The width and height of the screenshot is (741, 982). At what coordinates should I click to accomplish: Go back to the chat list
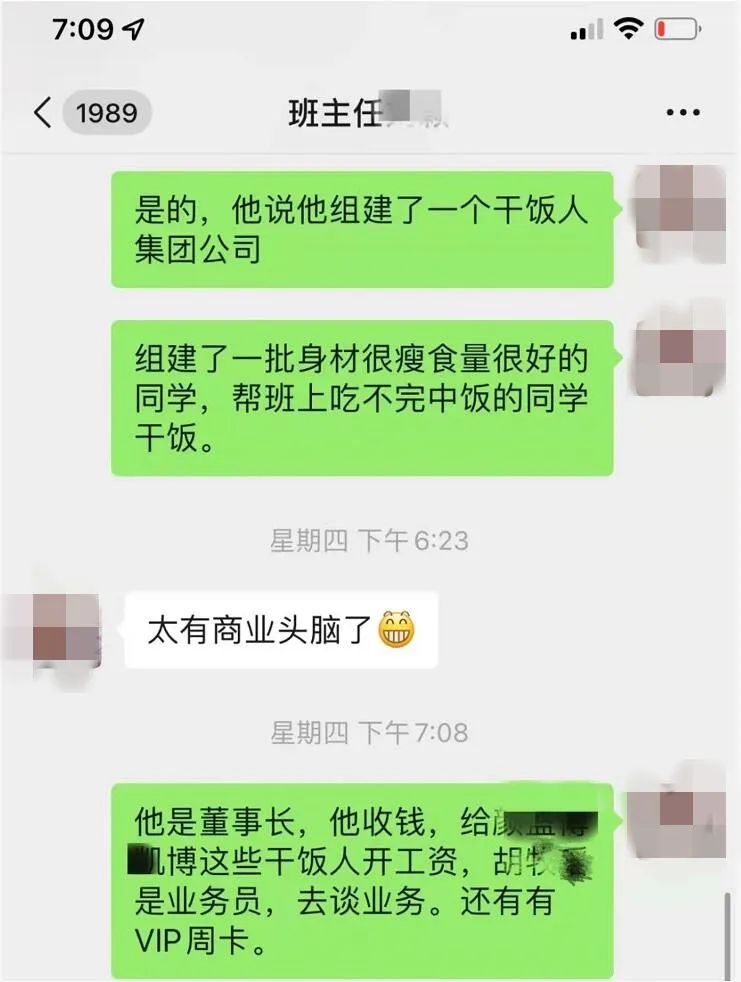click(42, 112)
